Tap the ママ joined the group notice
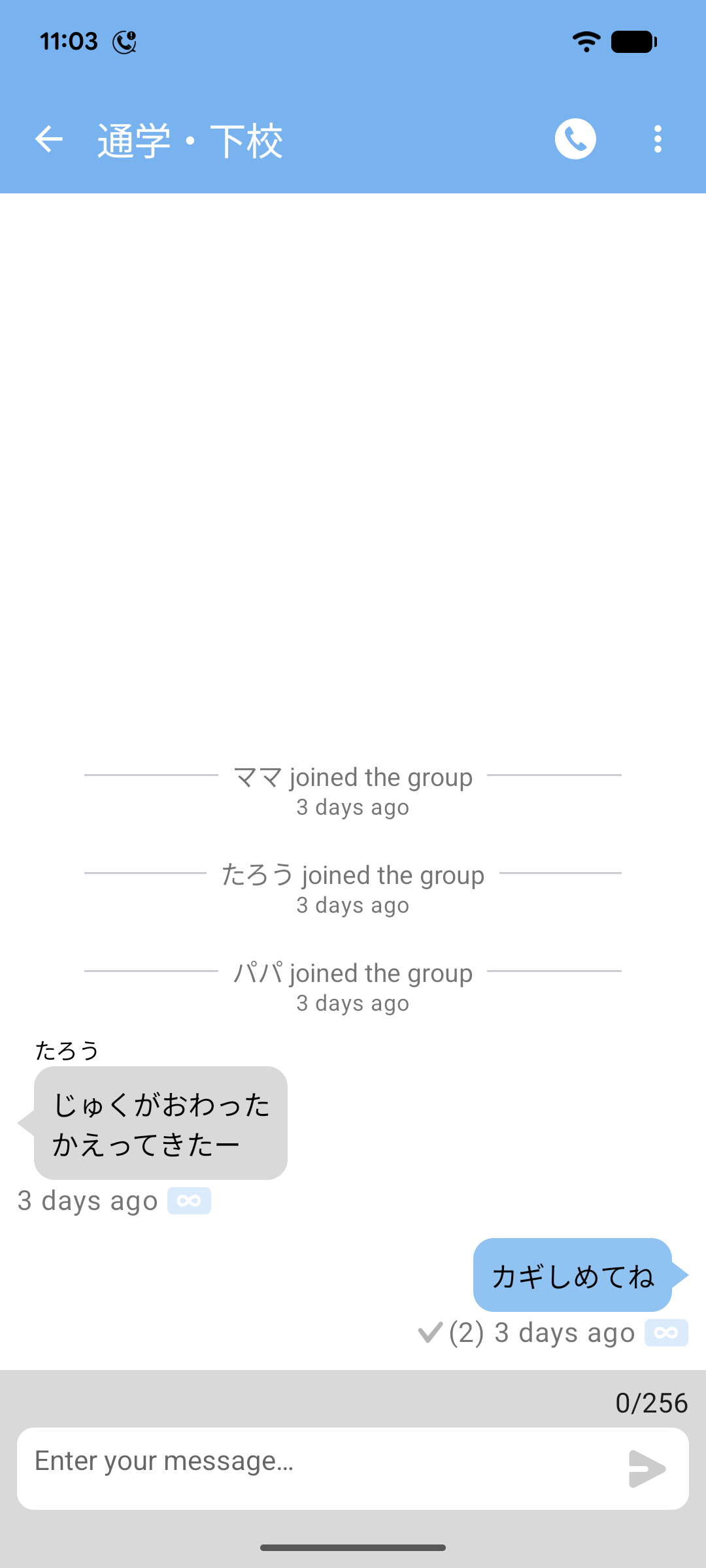706x1568 pixels. coord(353,776)
